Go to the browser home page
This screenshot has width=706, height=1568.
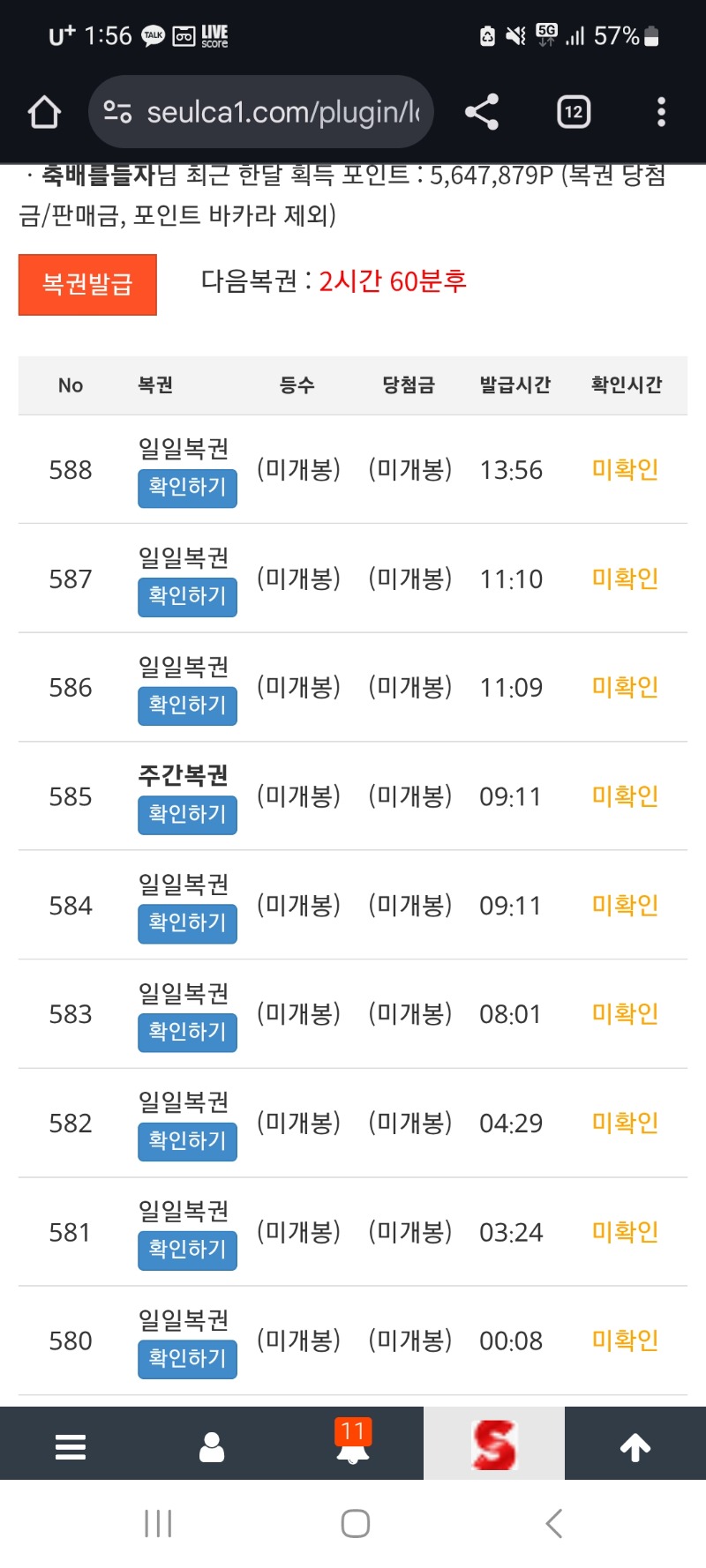pos(44,112)
